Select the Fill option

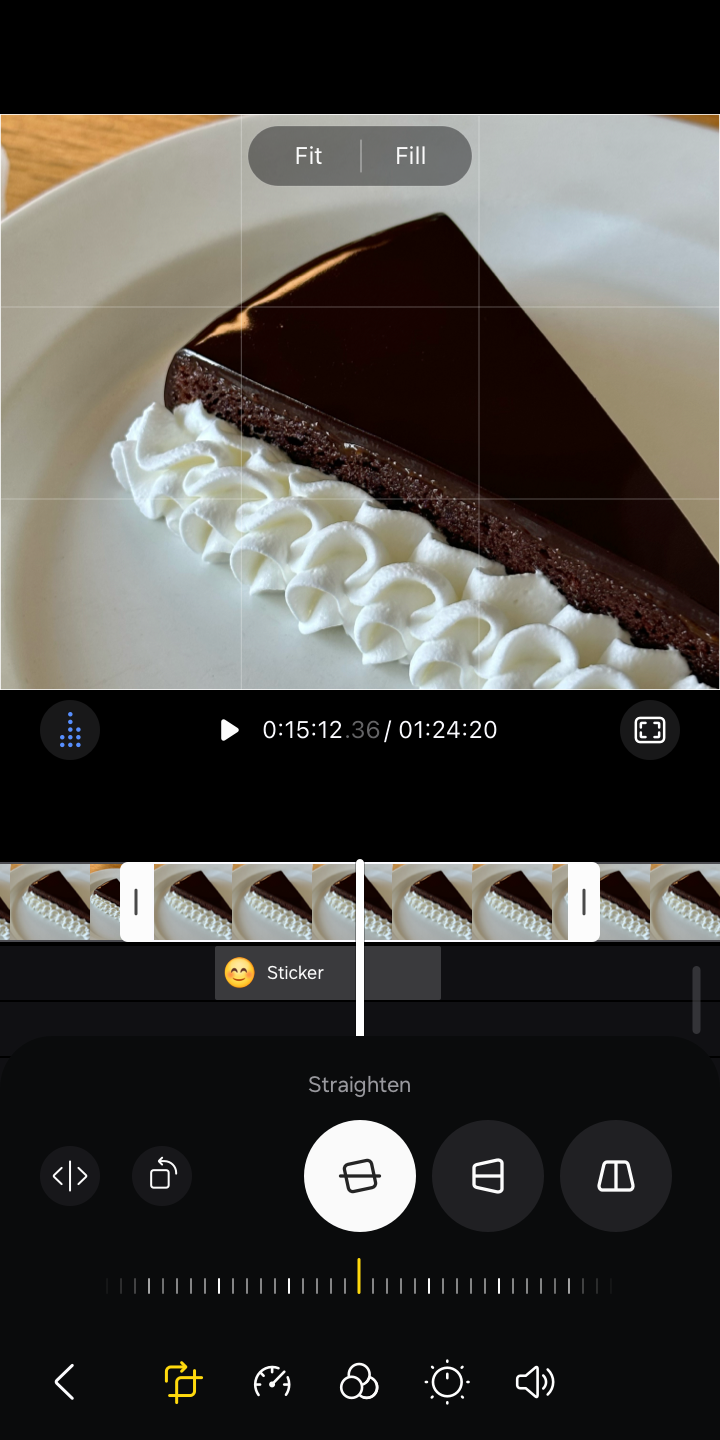[411, 156]
